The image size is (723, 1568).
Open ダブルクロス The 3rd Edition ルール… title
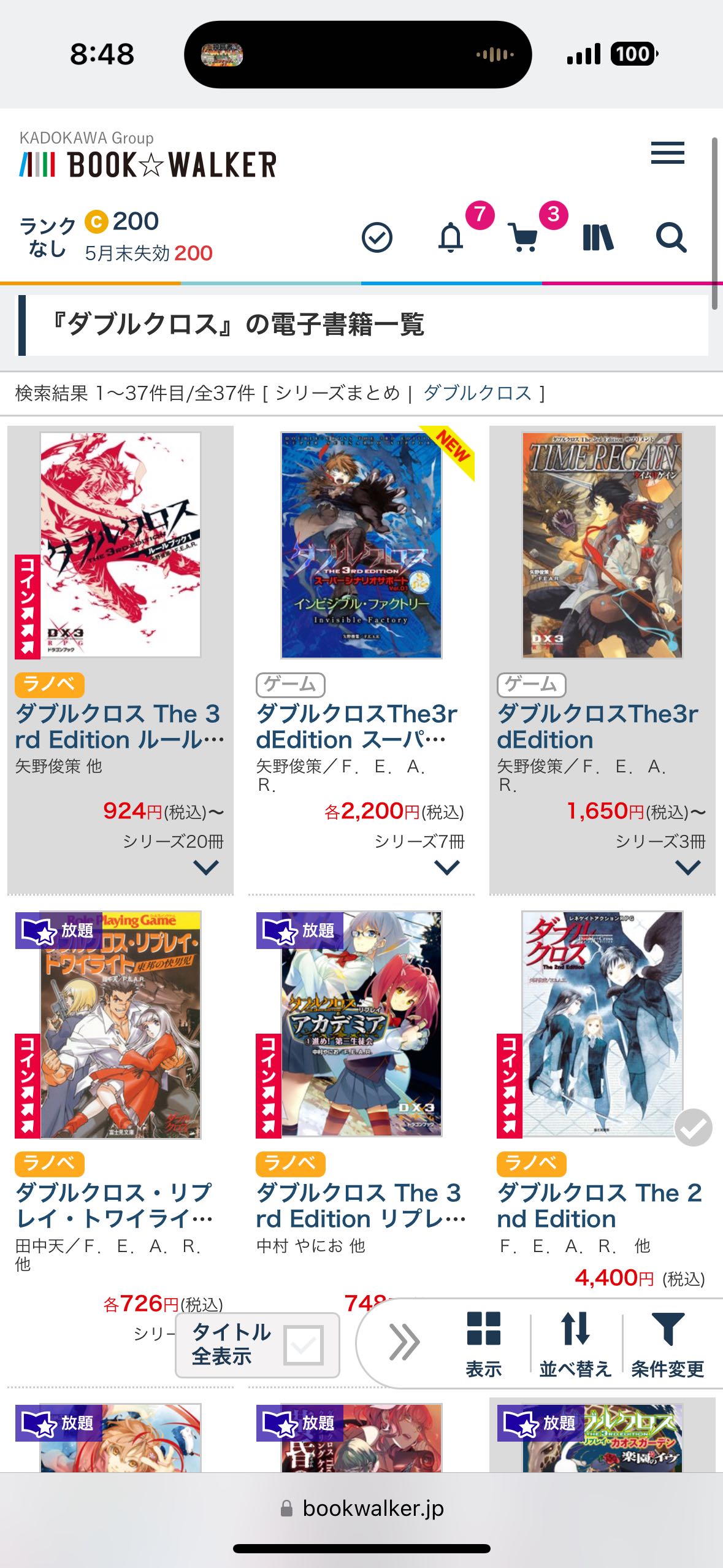click(119, 726)
